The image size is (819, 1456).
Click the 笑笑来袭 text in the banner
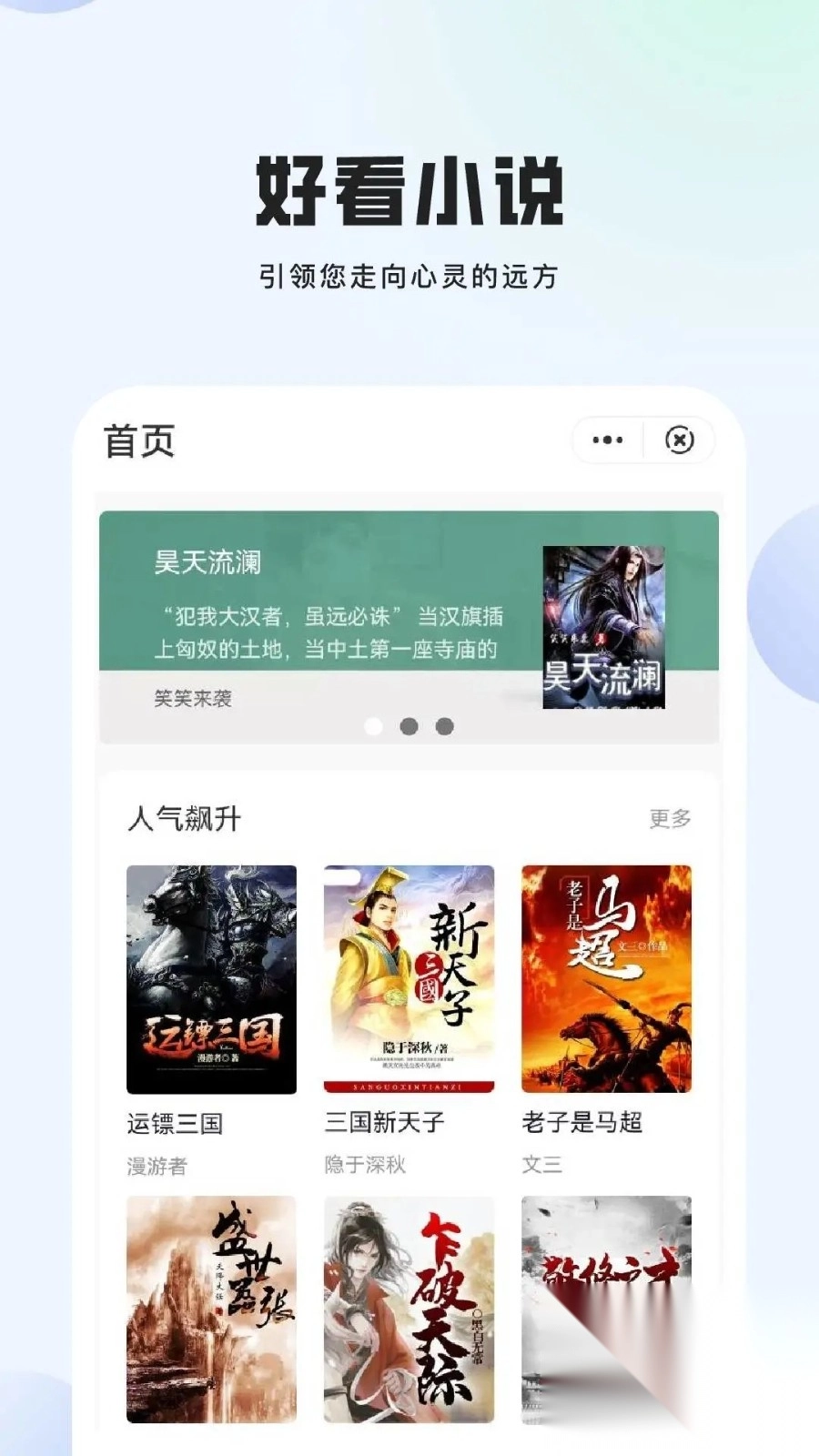(x=194, y=699)
